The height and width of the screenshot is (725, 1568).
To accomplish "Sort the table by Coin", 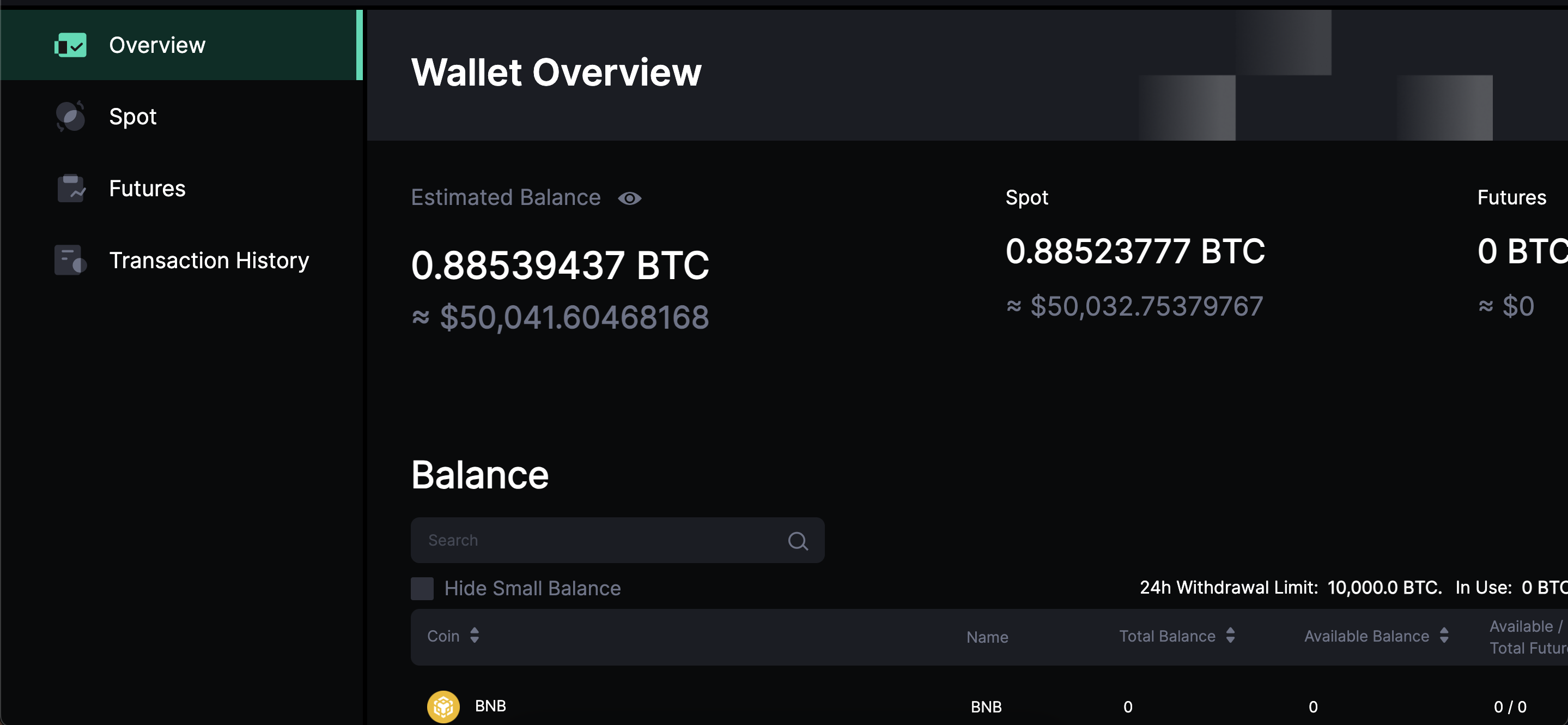I will pyautogui.click(x=474, y=636).
